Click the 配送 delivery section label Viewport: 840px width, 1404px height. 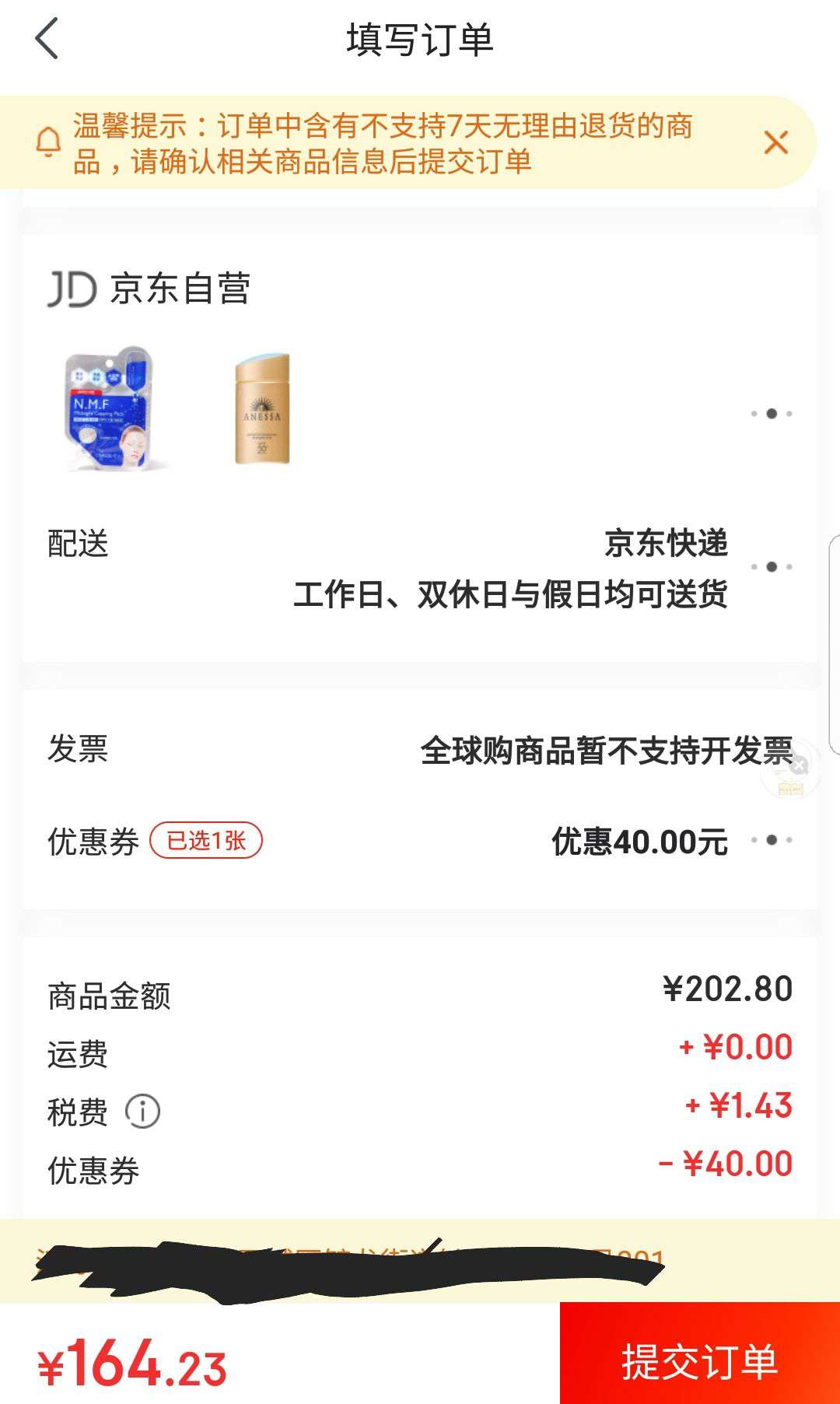[74, 546]
